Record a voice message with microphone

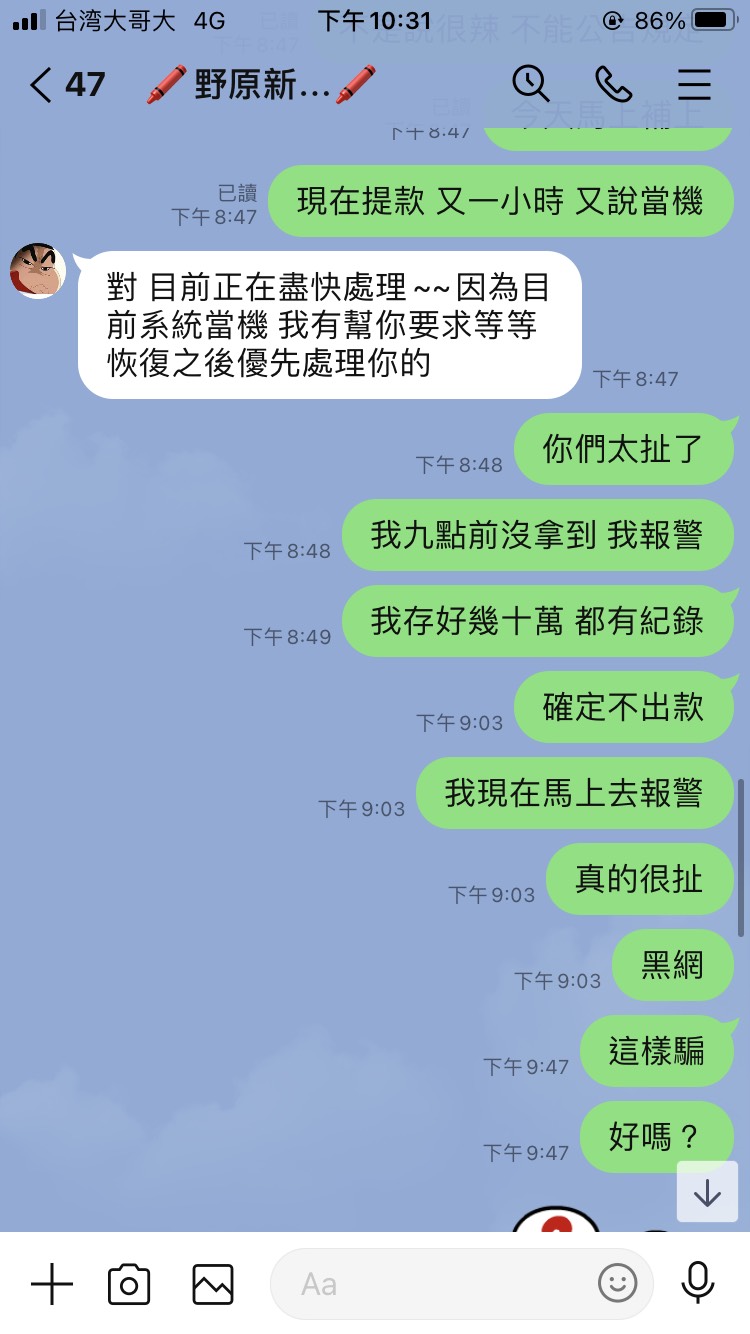pos(697,1283)
